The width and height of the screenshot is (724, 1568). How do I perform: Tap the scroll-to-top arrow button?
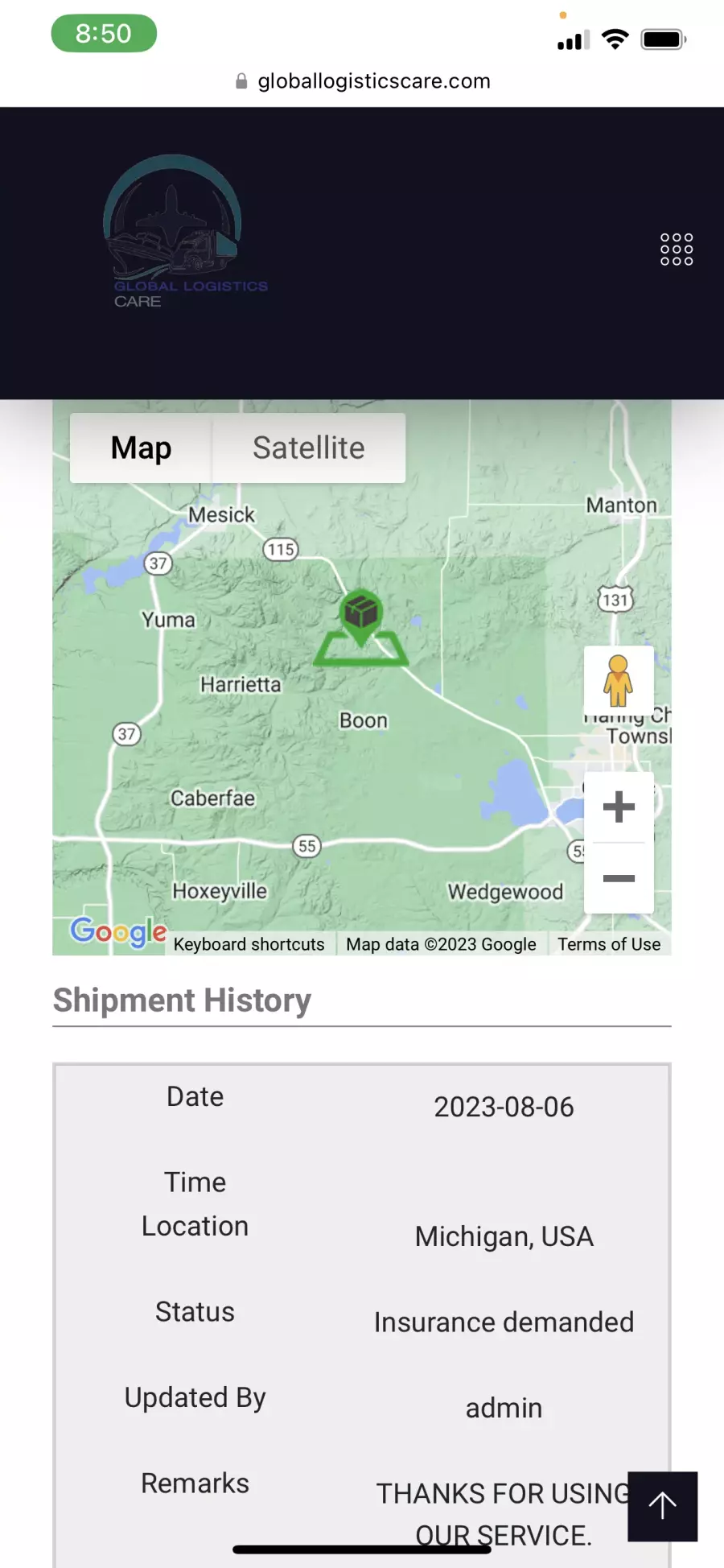663,1506
